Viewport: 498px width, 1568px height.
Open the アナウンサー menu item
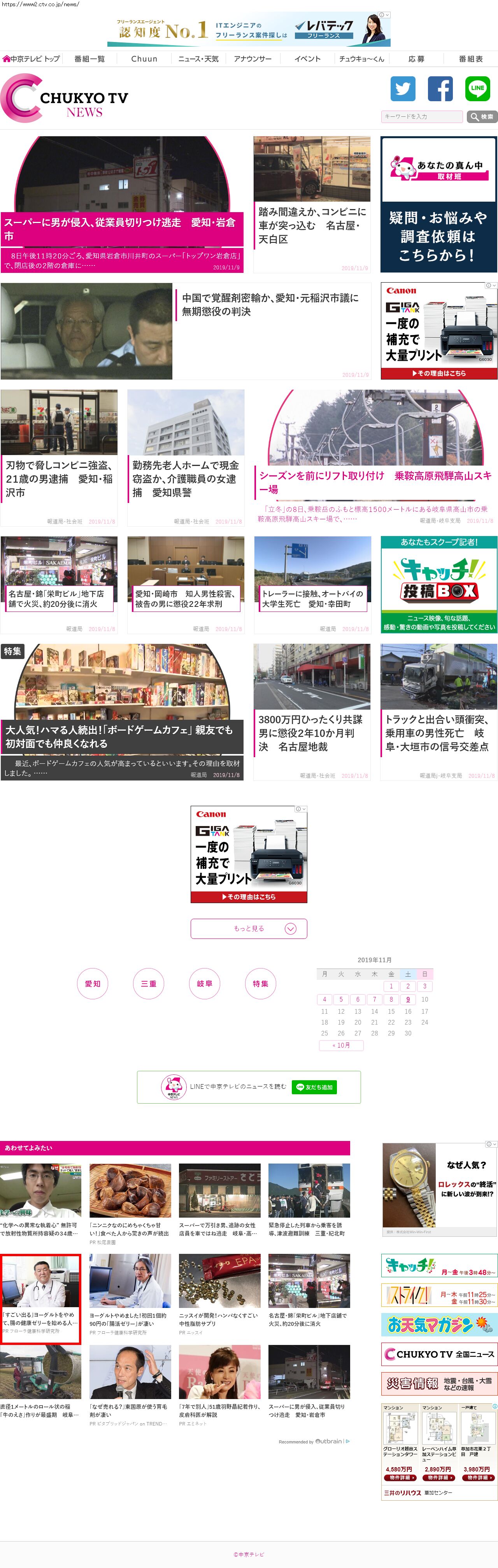[253, 59]
